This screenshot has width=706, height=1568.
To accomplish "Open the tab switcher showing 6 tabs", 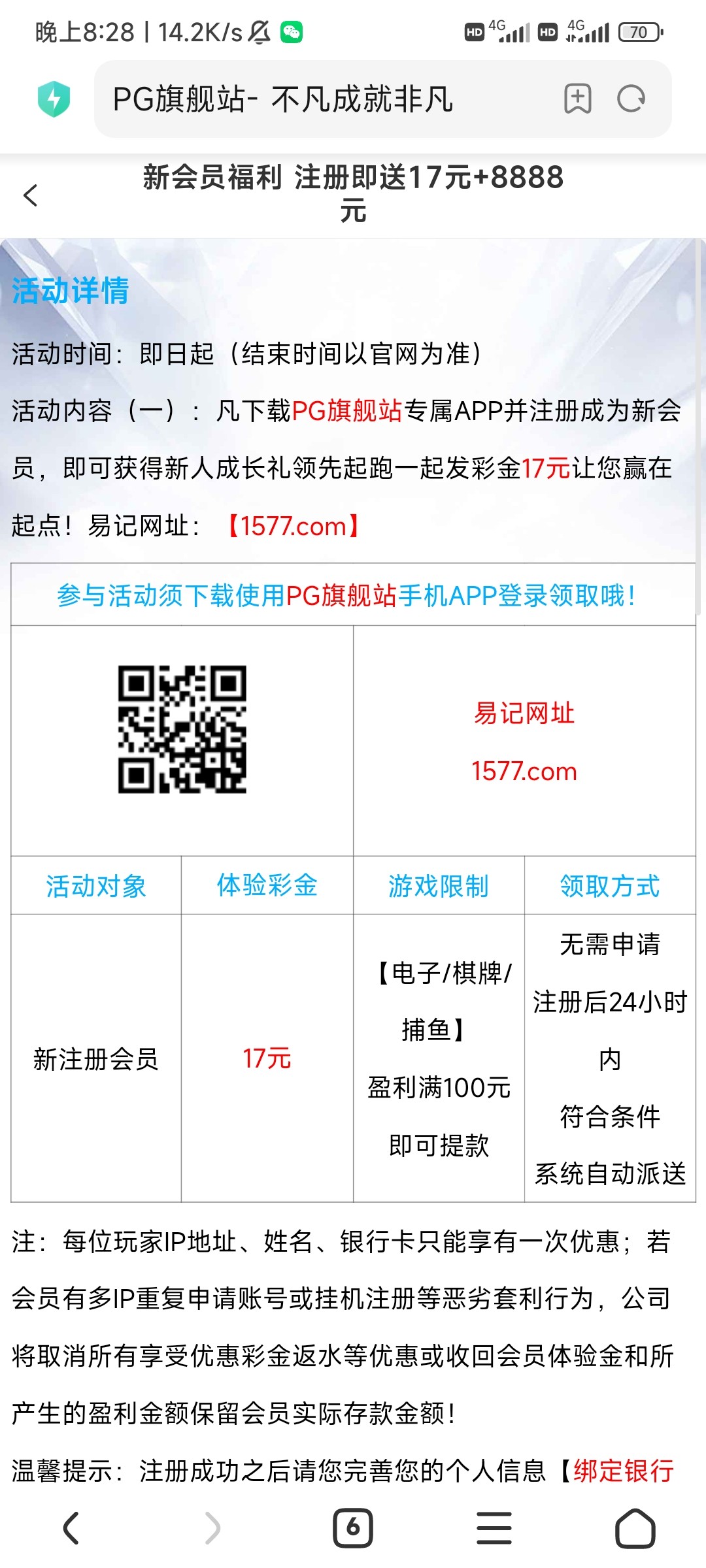I will coord(353,1528).
